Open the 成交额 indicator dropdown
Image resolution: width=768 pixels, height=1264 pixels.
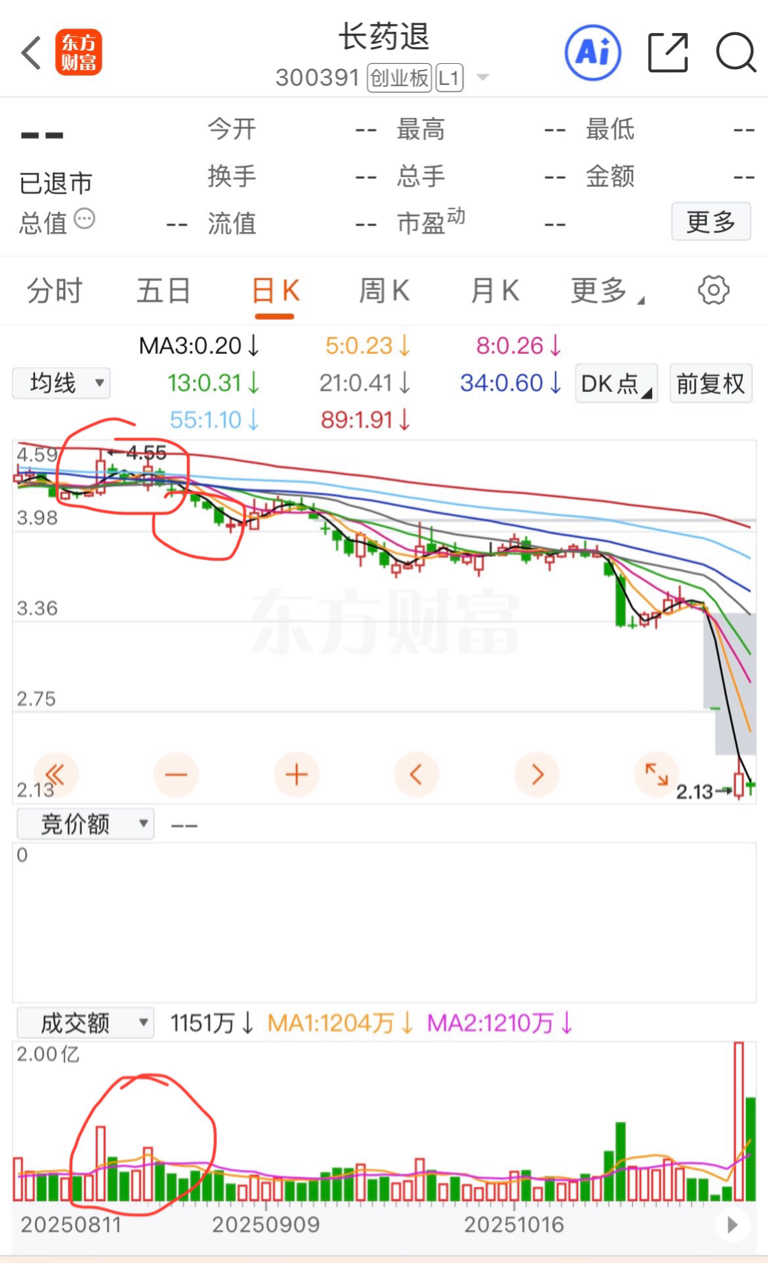tap(85, 1023)
